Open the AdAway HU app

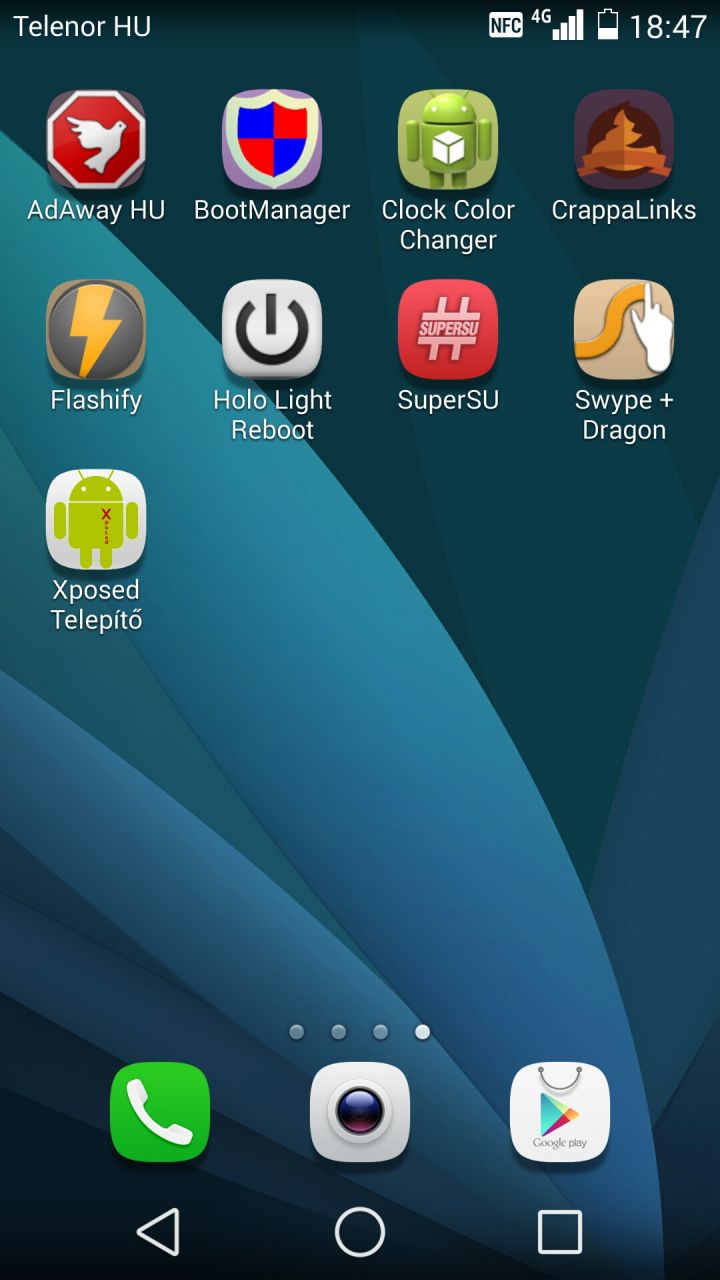click(x=96, y=140)
